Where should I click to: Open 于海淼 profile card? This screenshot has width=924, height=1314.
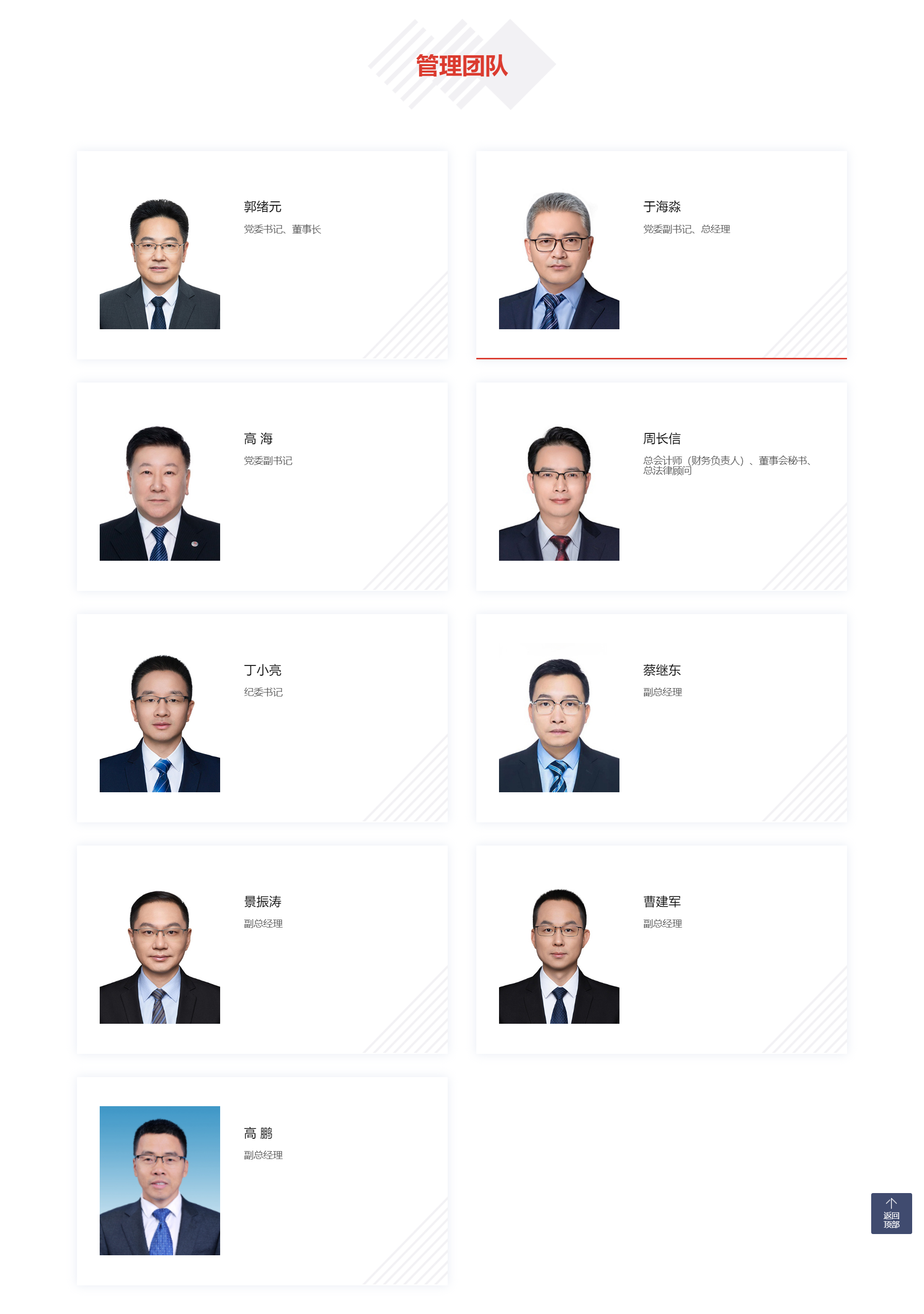[x=661, y=255]
